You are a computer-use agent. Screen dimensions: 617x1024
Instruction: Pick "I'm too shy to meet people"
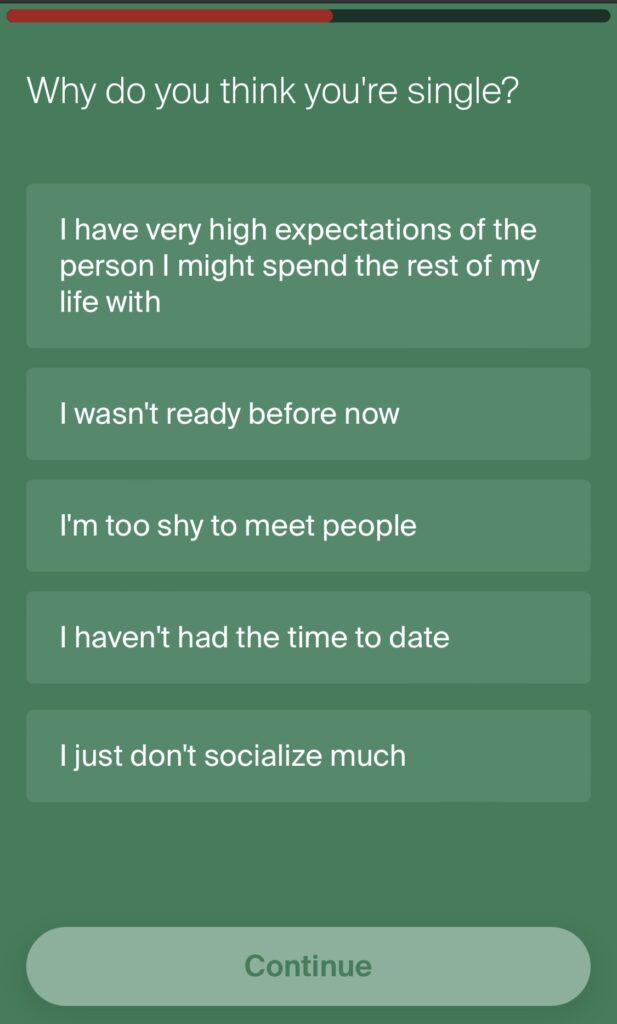(x=308, y=526)
